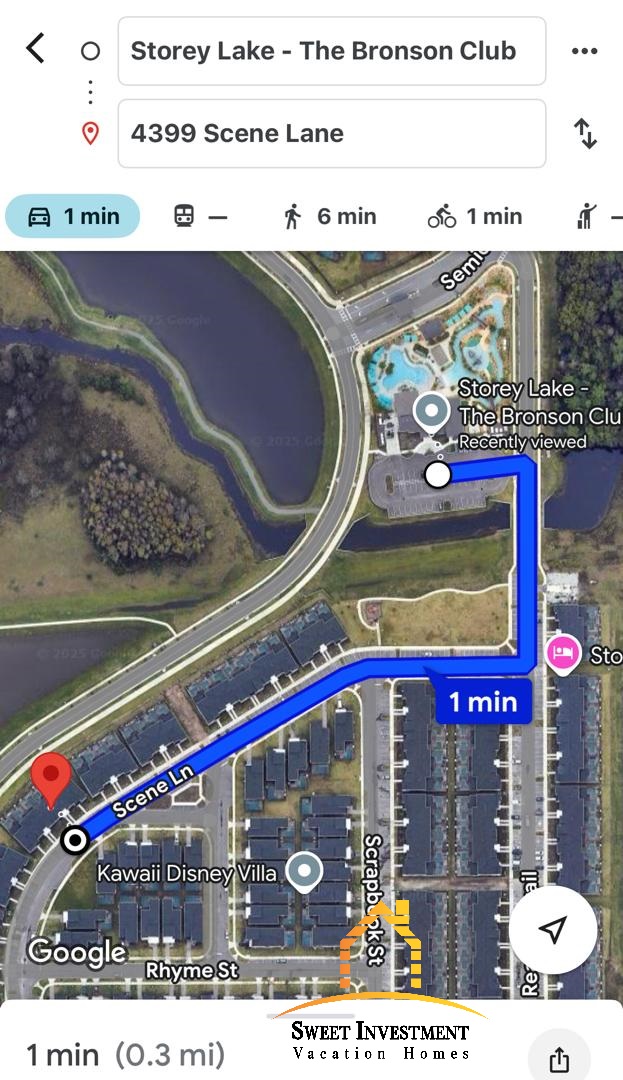Open the pink hotel pin on the map

point(563,654)
